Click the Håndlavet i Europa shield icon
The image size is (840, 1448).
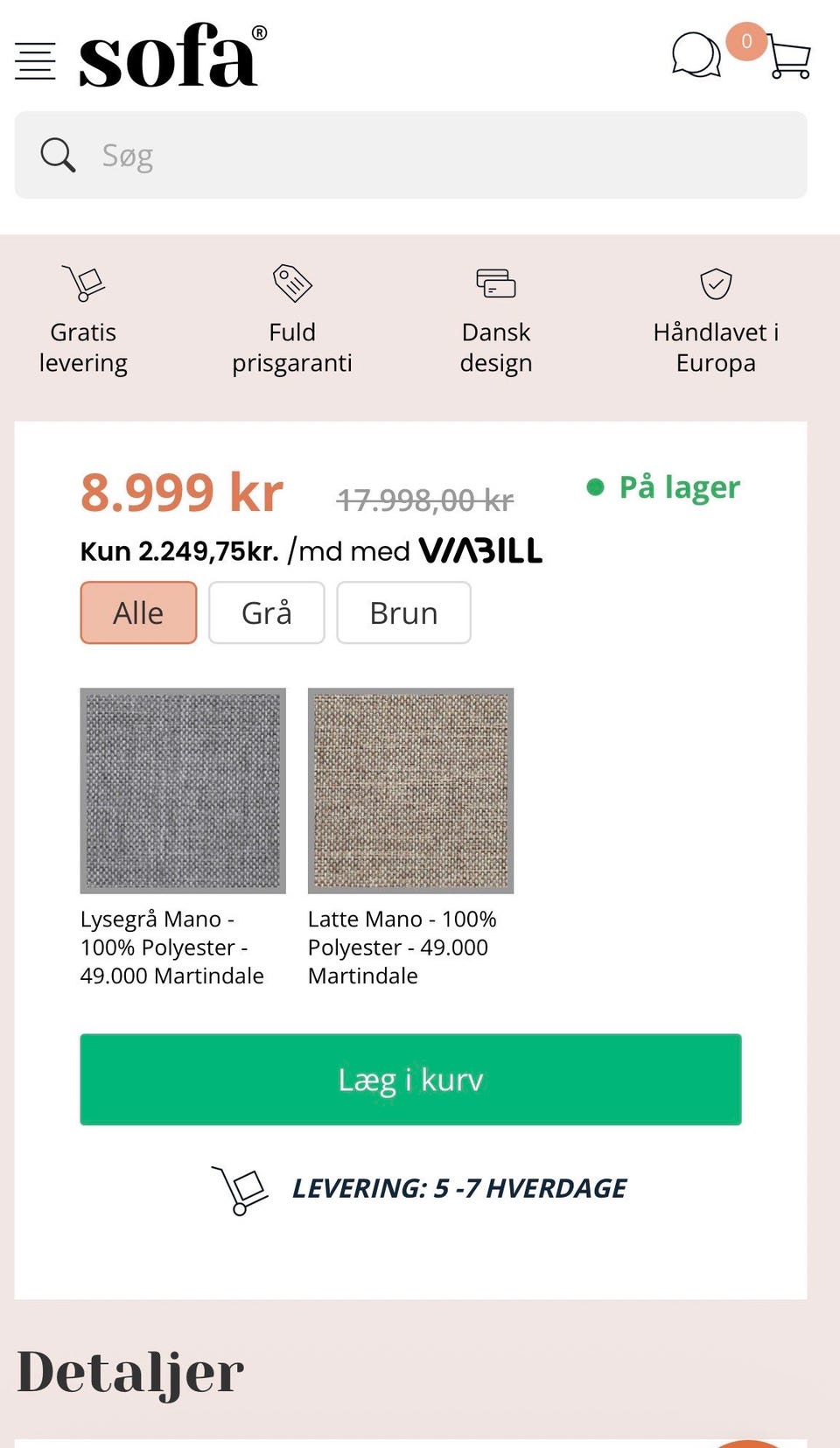pos(716,283)
